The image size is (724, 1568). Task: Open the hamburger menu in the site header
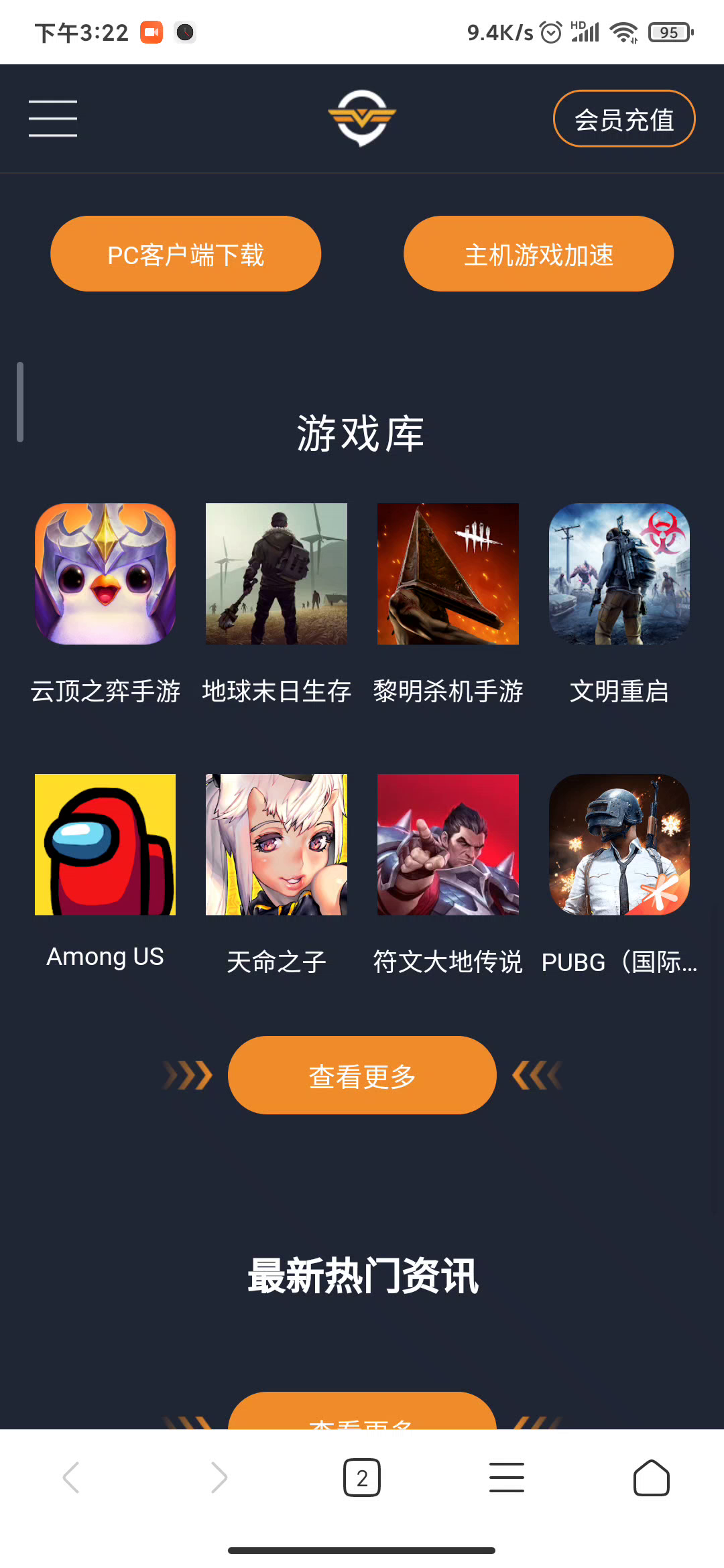pyautogui.click(x=53, y=119)
